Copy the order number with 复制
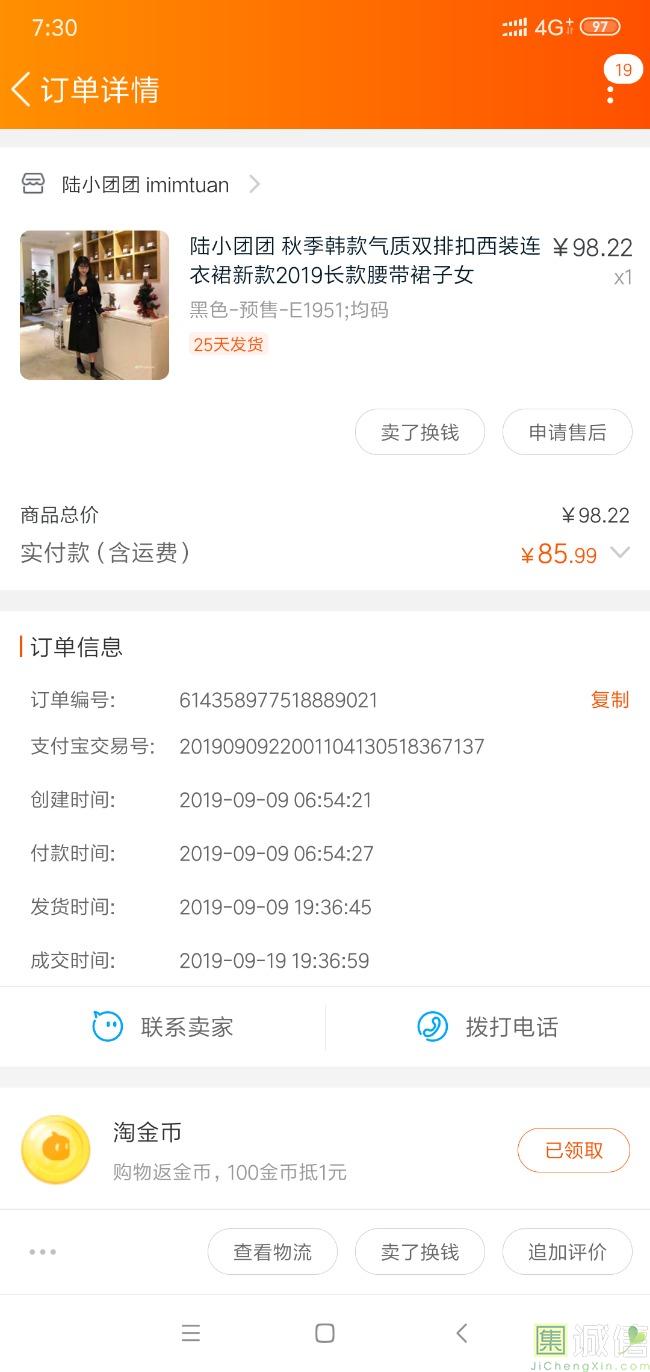 click(609, 700)
